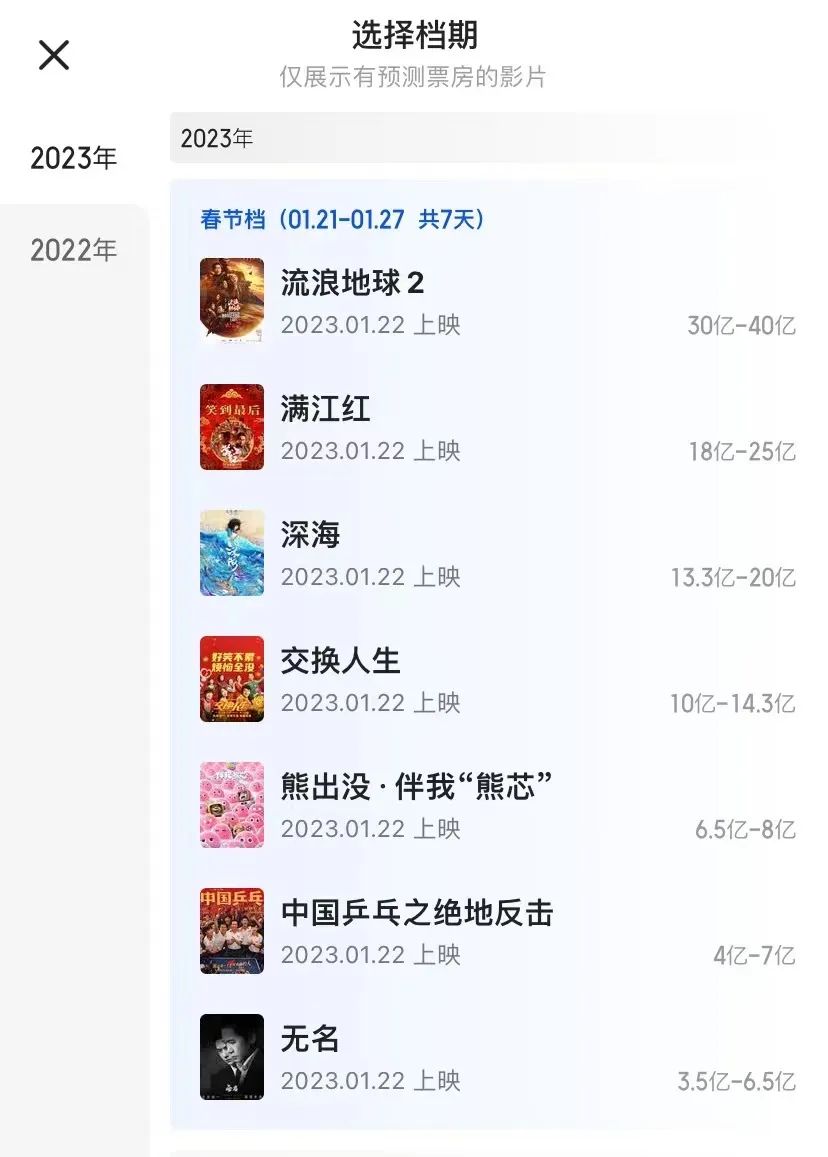Select 春节档 (01.21-01.27) schedule

(x=343, y=219)
